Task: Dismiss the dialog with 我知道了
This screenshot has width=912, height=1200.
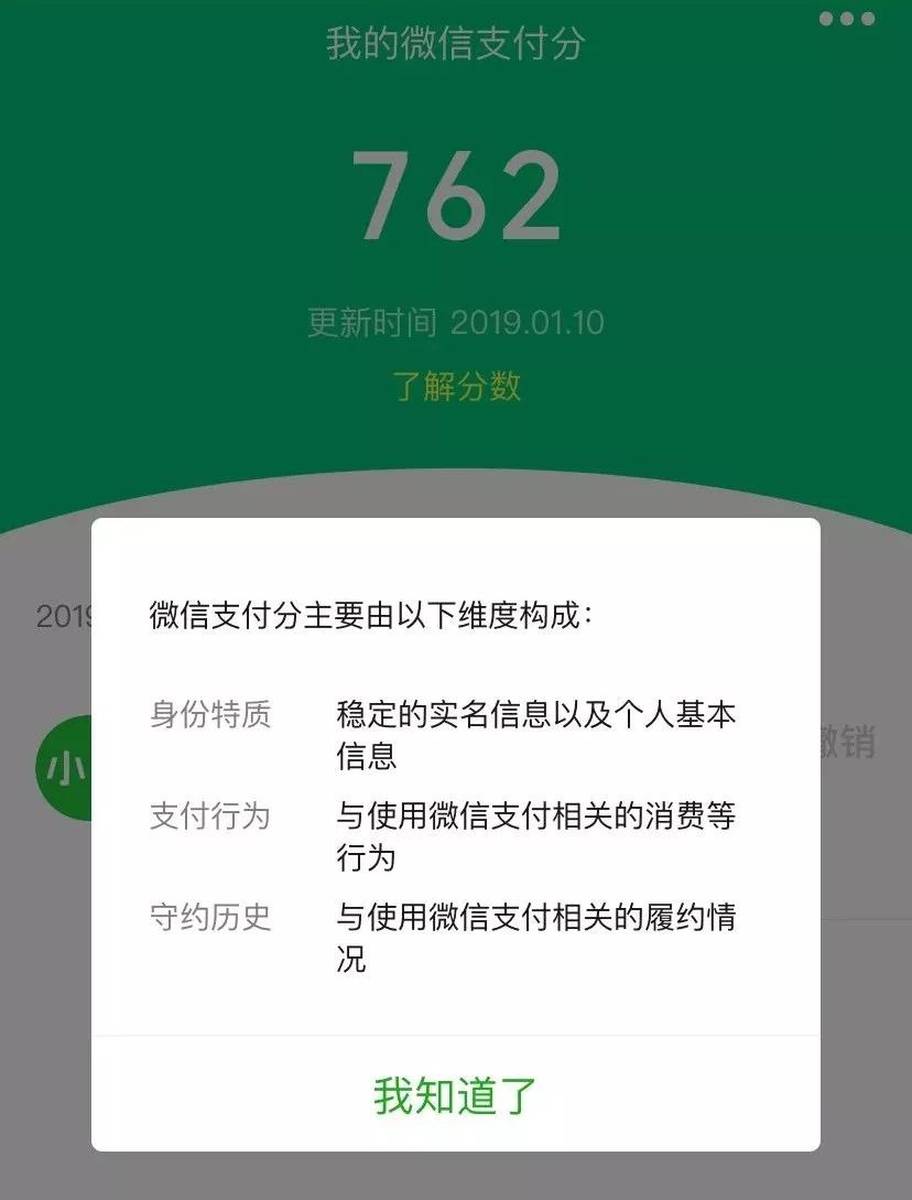Action: coord(455,1094)
